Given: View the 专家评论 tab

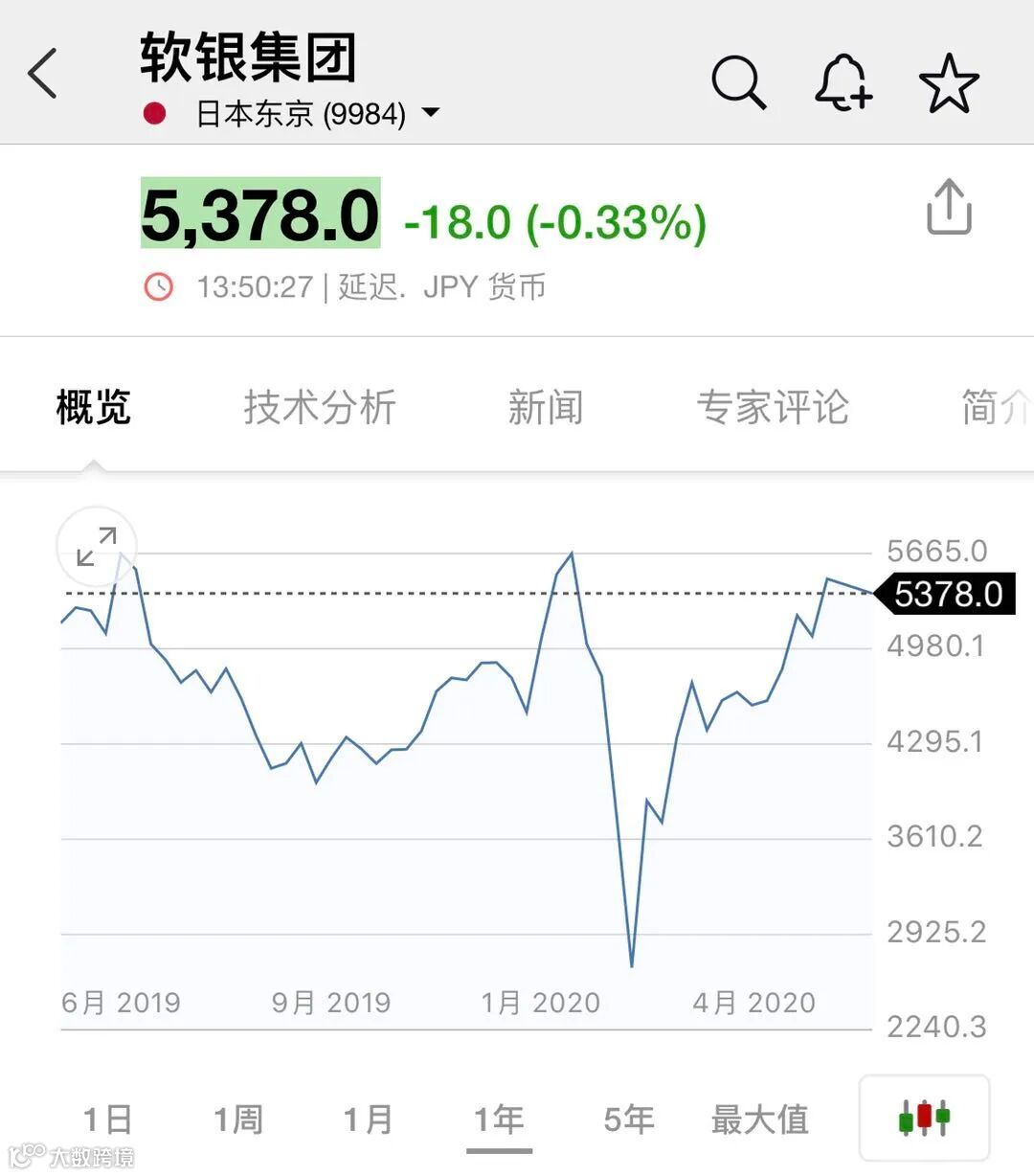Looking at the screenshot, I should click(x=773, y=407).
